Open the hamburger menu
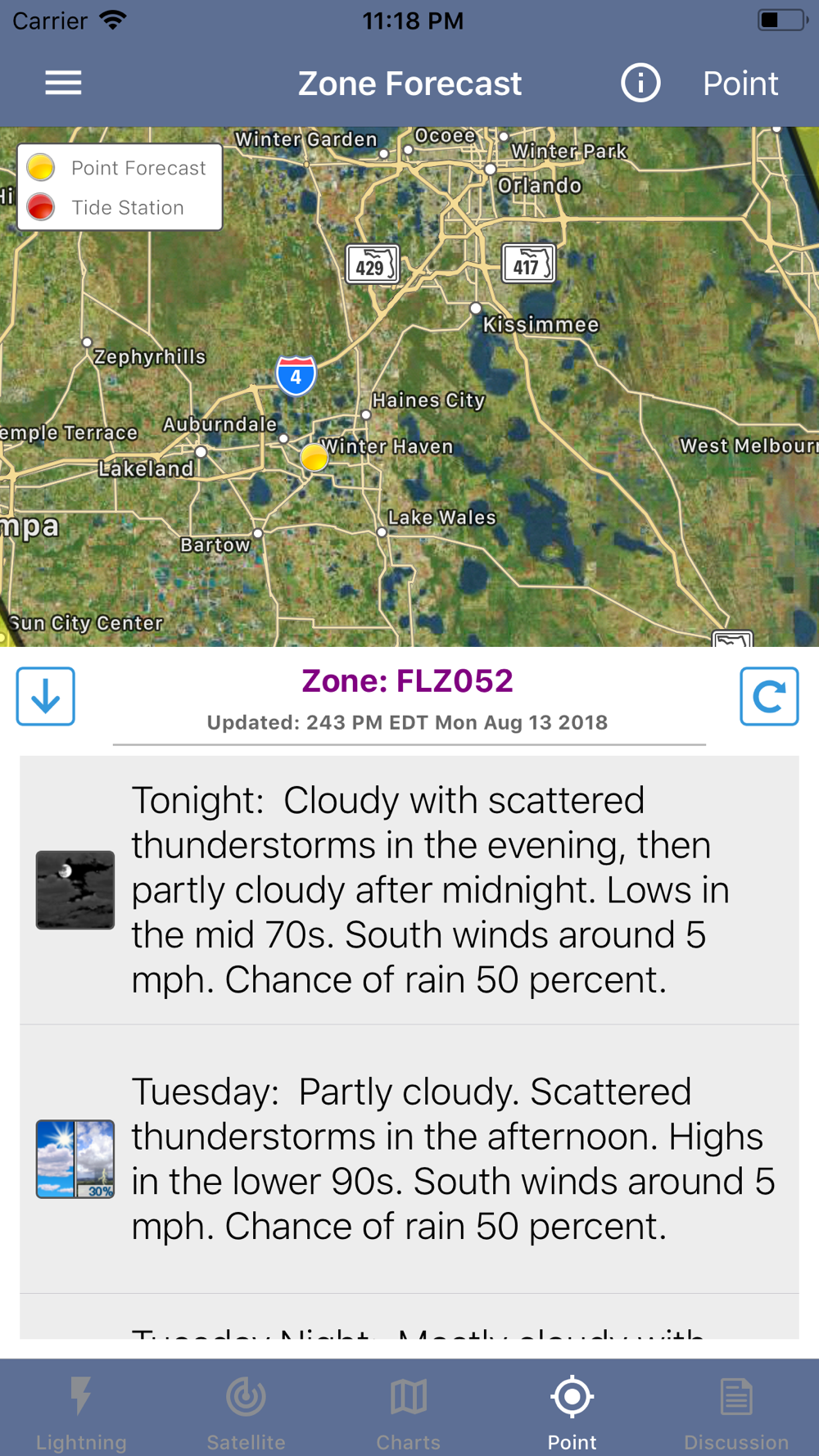 63,83
